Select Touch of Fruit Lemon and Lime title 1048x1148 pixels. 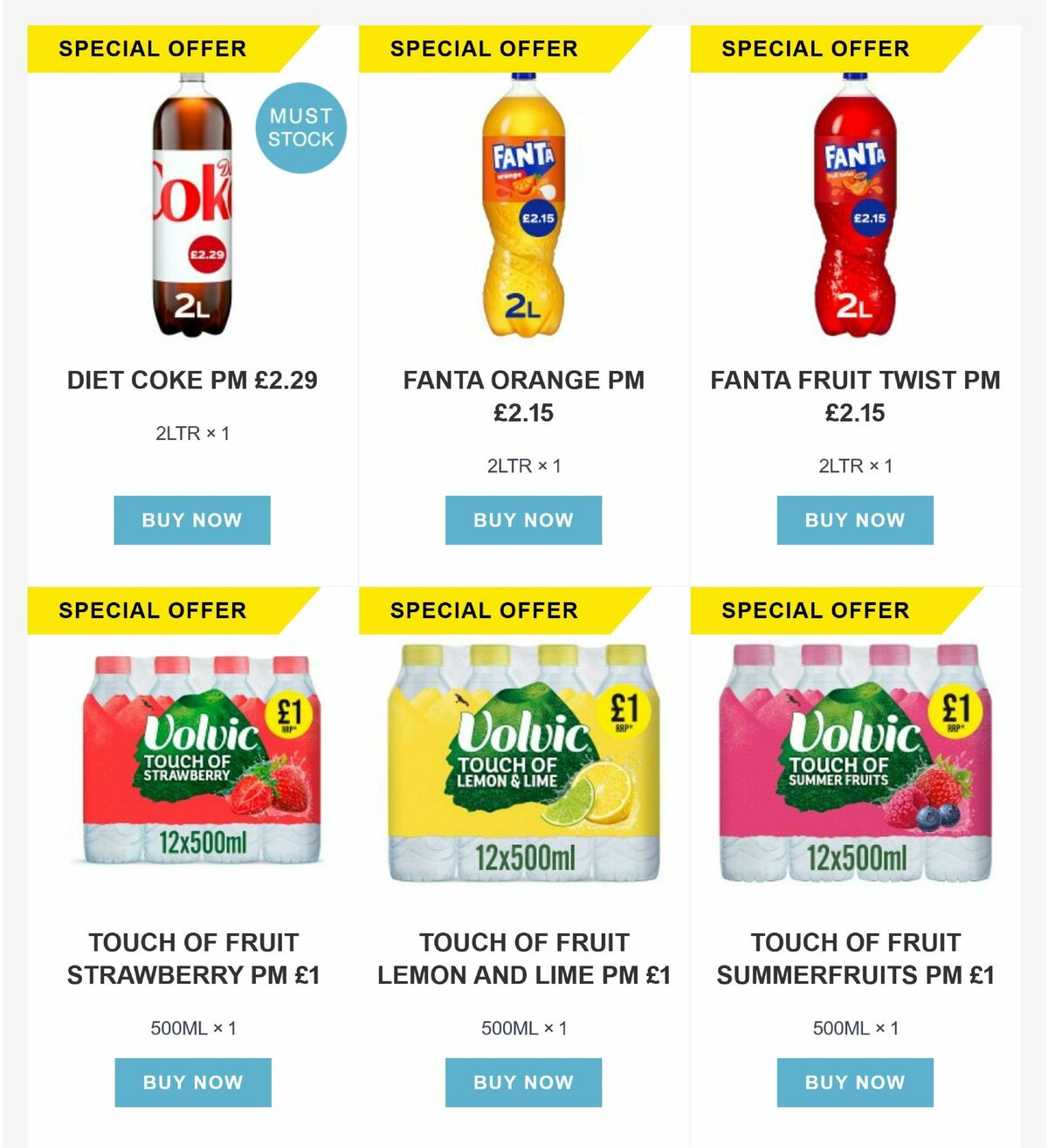click(524, 958)
